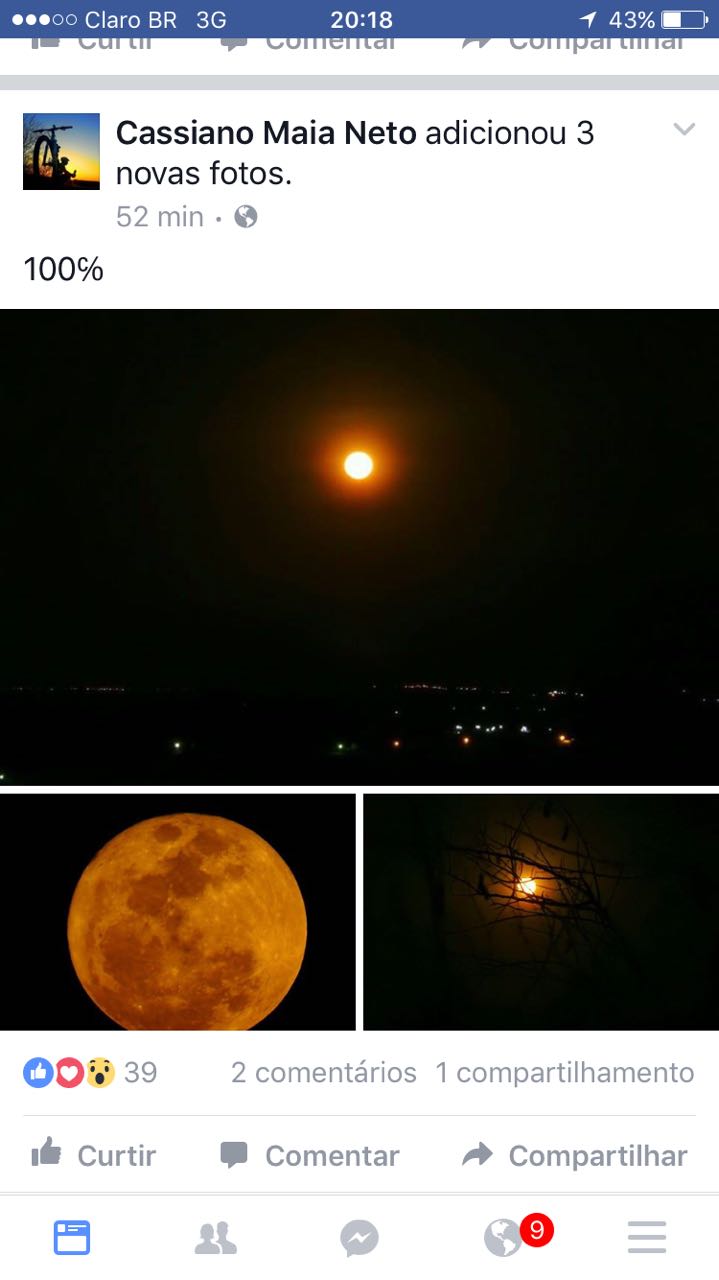Image resolution: width=719 pixels, height=1280 pixels.
Task: Open Cassiano Maia Neto's profile picture
Action: point(61,151)
